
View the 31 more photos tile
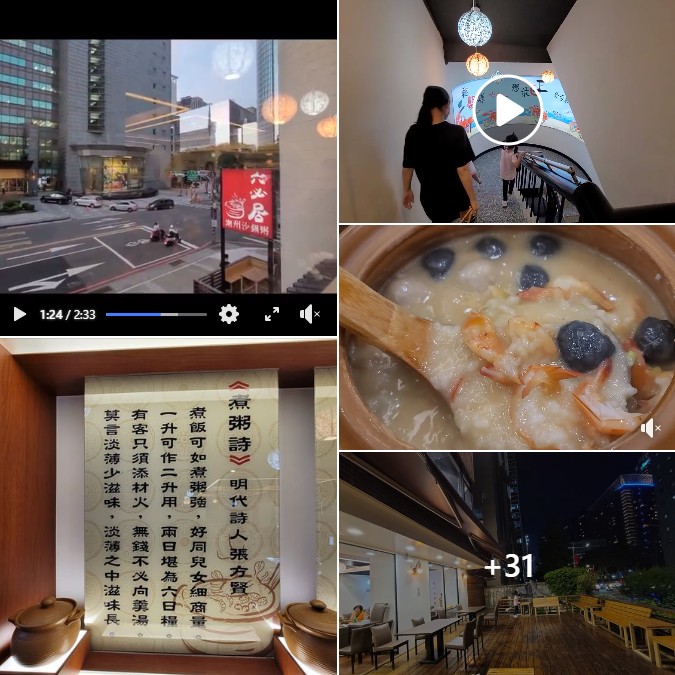[x=507, y=565]
